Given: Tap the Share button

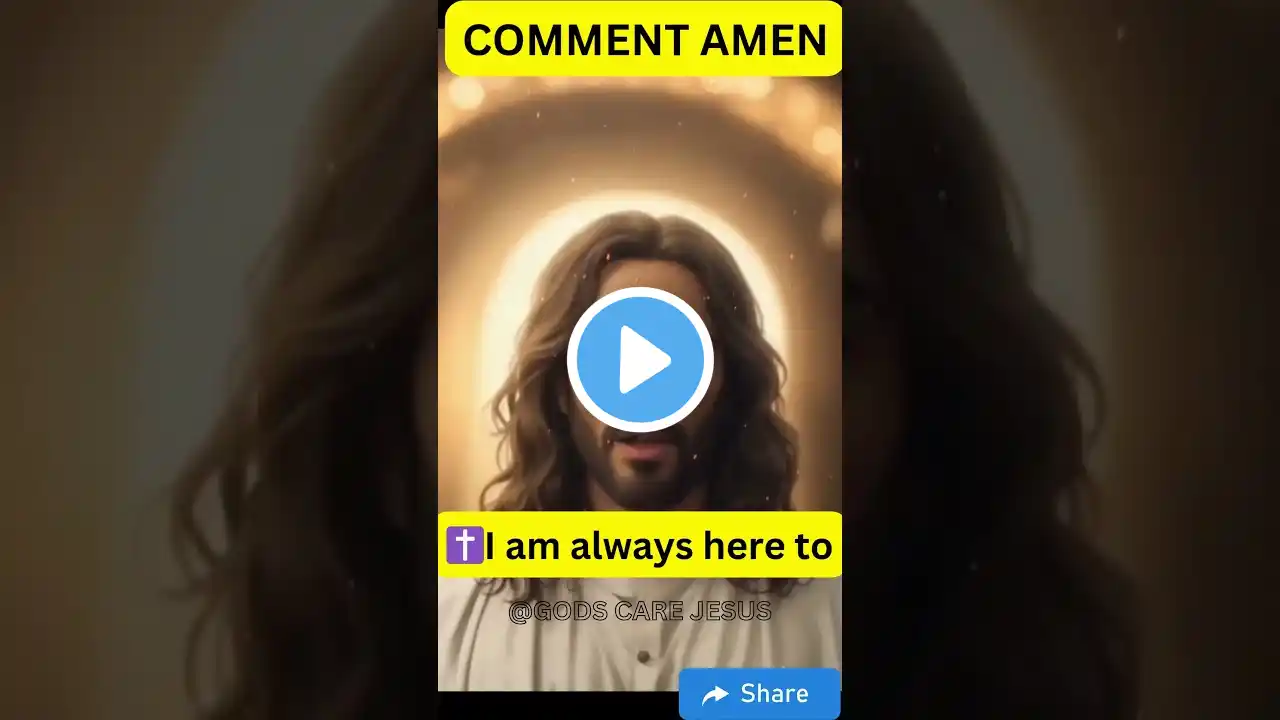Looking at the screenshot, I should [758, 694].
